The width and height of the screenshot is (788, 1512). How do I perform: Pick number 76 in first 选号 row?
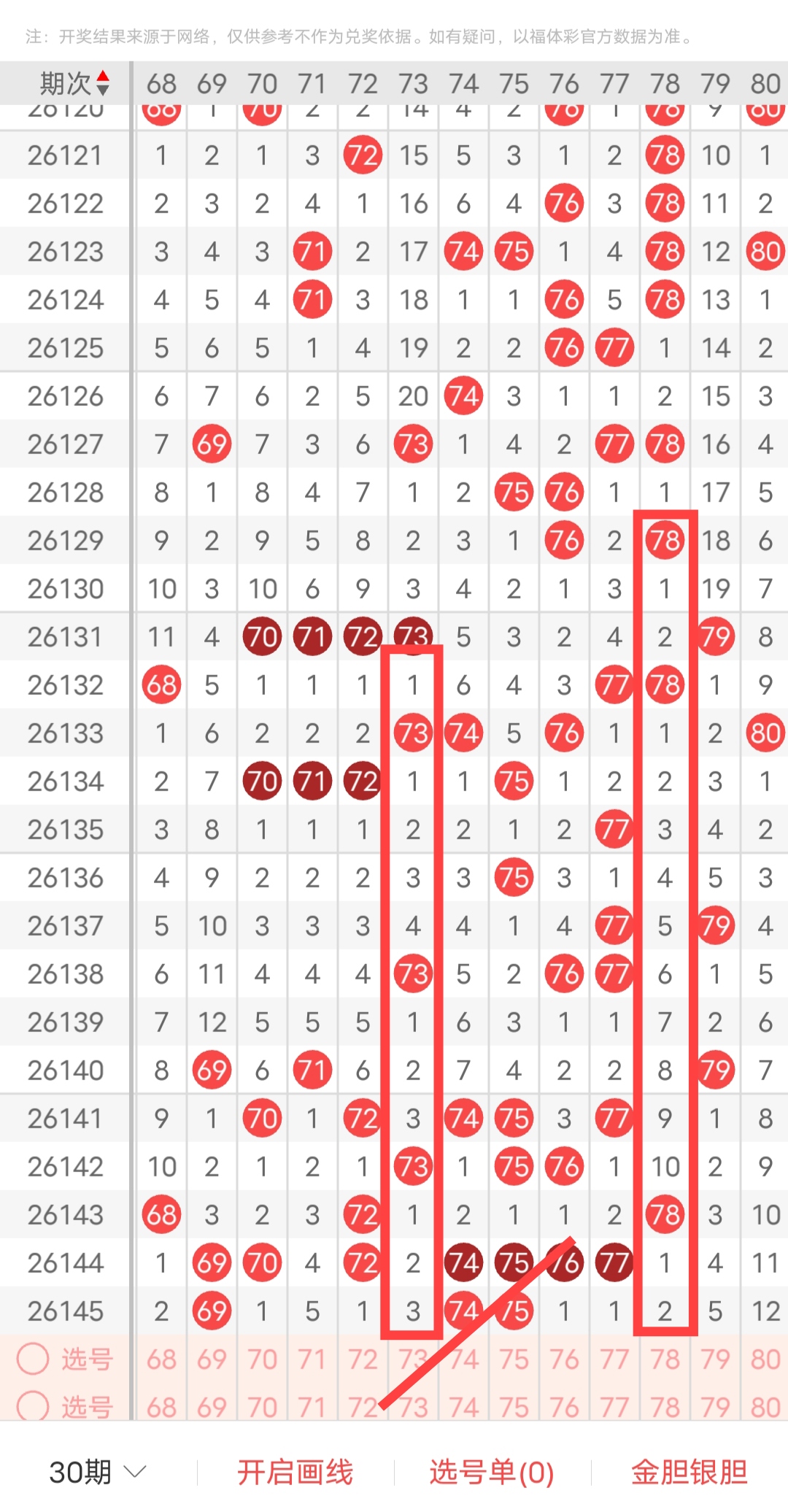pyautogui.click(x=564, y=1359)
